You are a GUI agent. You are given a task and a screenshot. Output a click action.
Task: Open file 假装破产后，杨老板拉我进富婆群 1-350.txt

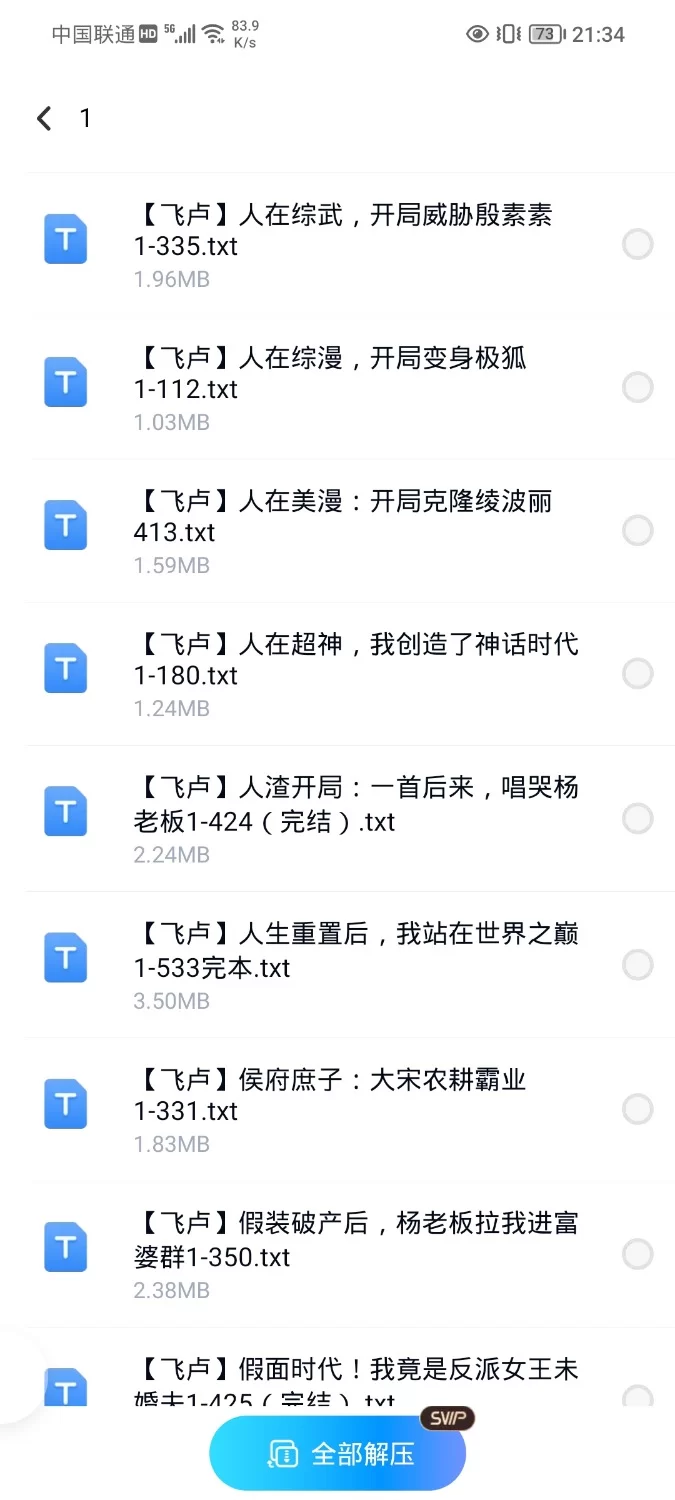pyautogui.click(x=355, y=1239)
